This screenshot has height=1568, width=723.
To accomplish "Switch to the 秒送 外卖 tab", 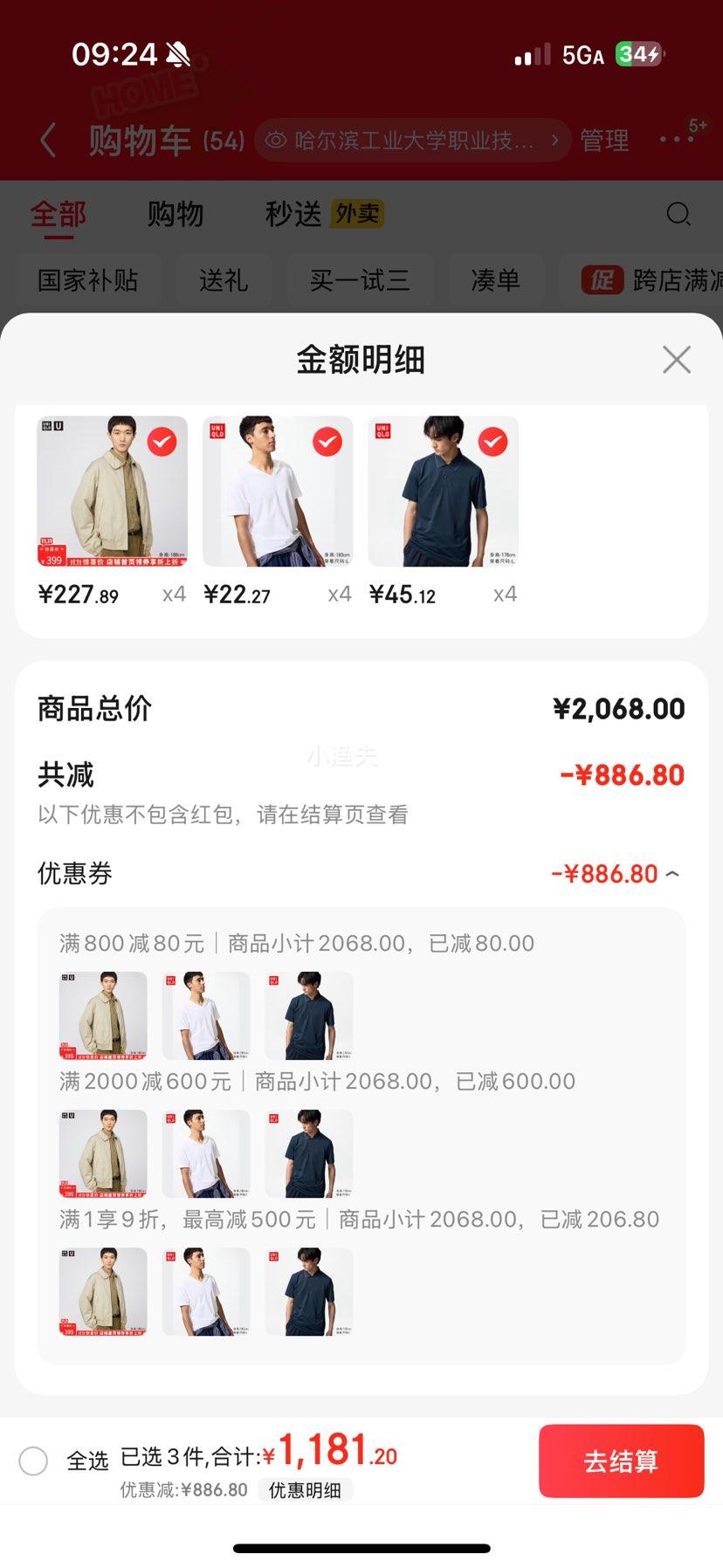I will point(324,214).
